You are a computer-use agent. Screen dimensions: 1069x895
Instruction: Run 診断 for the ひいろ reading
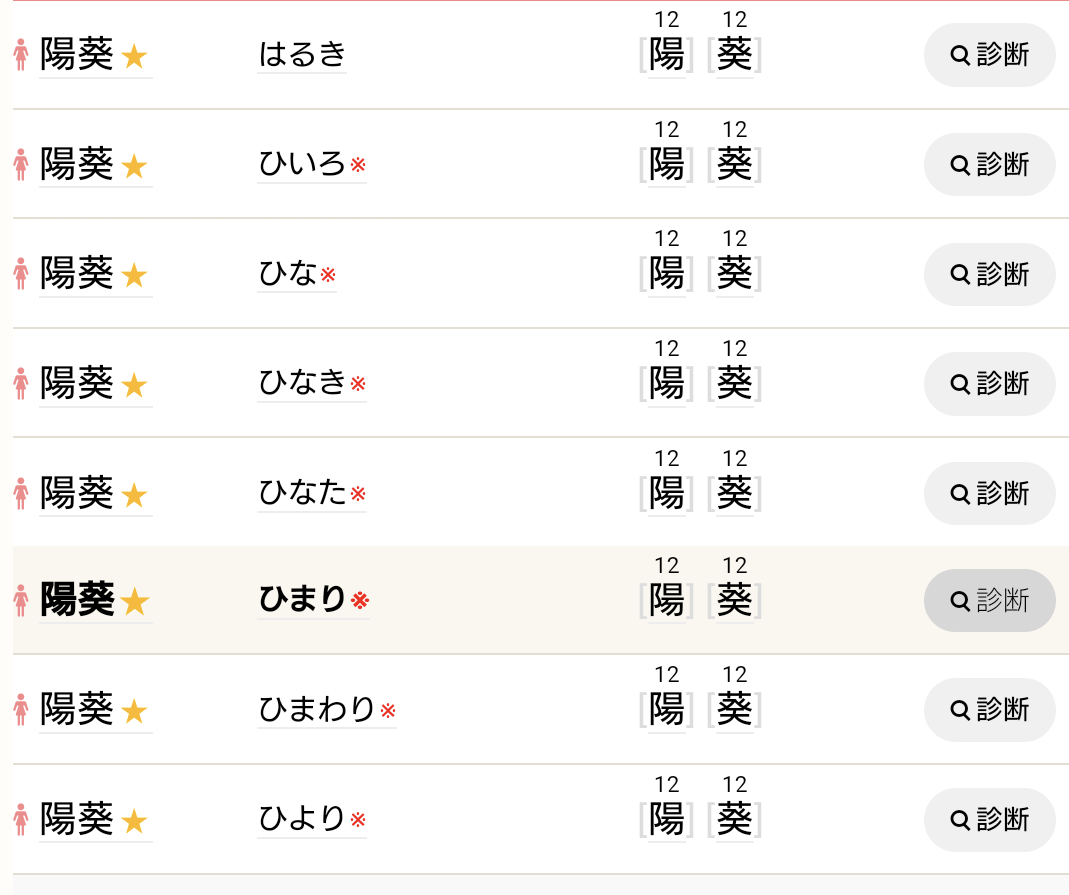point(989,164)
